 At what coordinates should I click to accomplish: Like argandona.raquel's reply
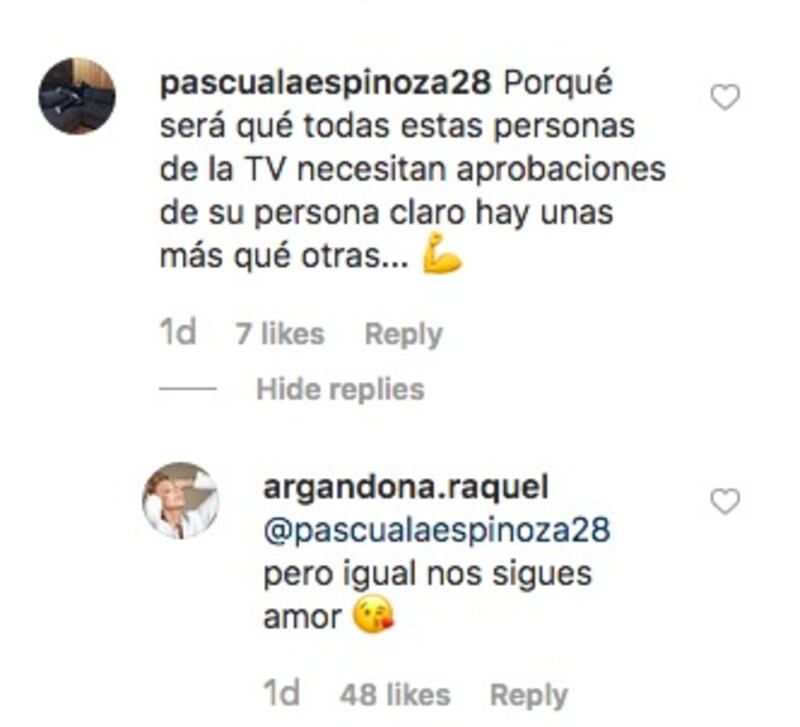pyautogui.click(x=724, y=501)
